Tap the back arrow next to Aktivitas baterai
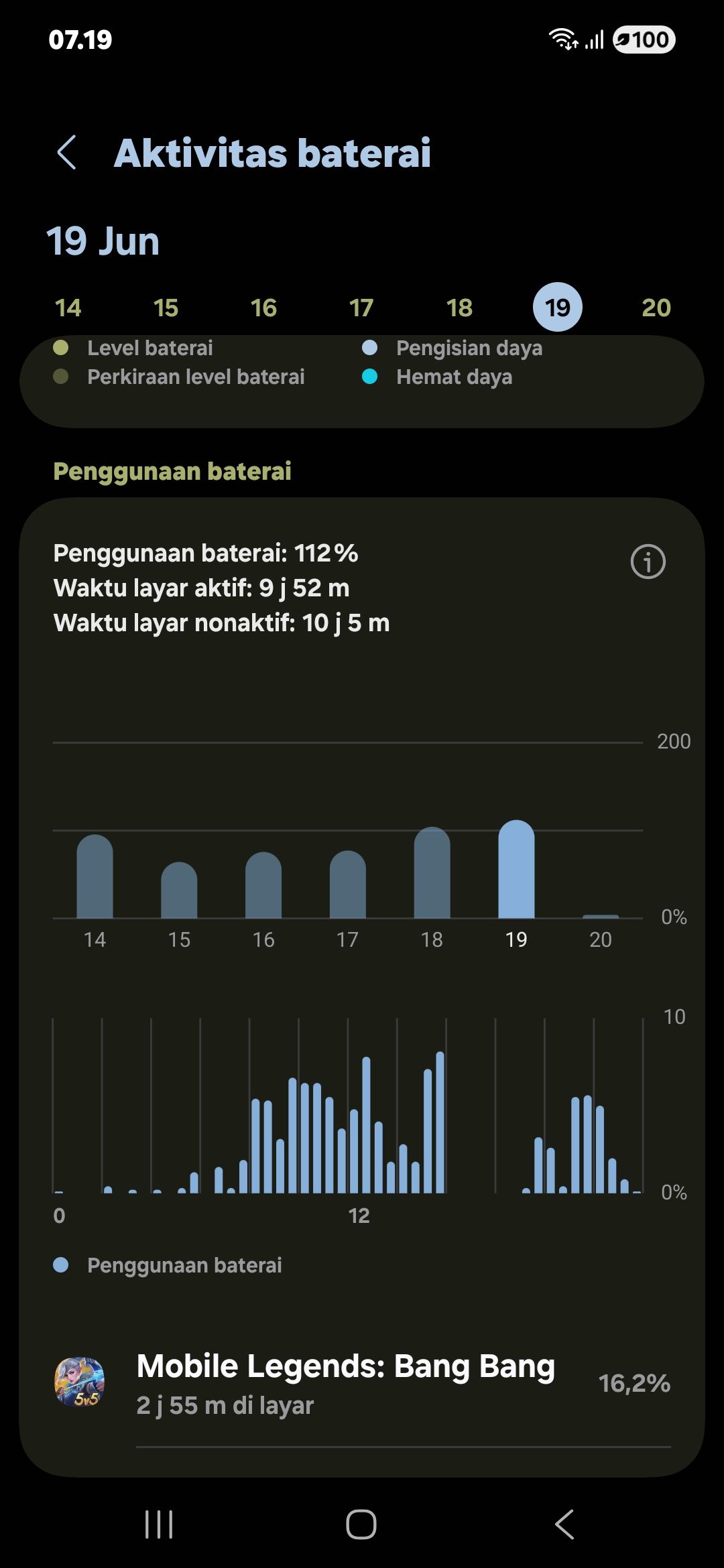Screen dimensions: 724x1568 (x=67, y=153)
